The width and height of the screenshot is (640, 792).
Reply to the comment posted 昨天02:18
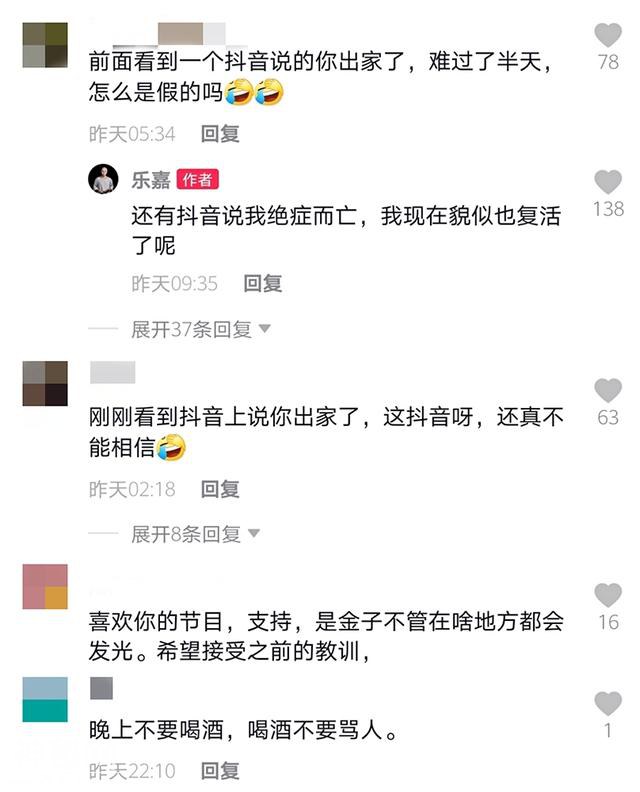tap(220, 489)
